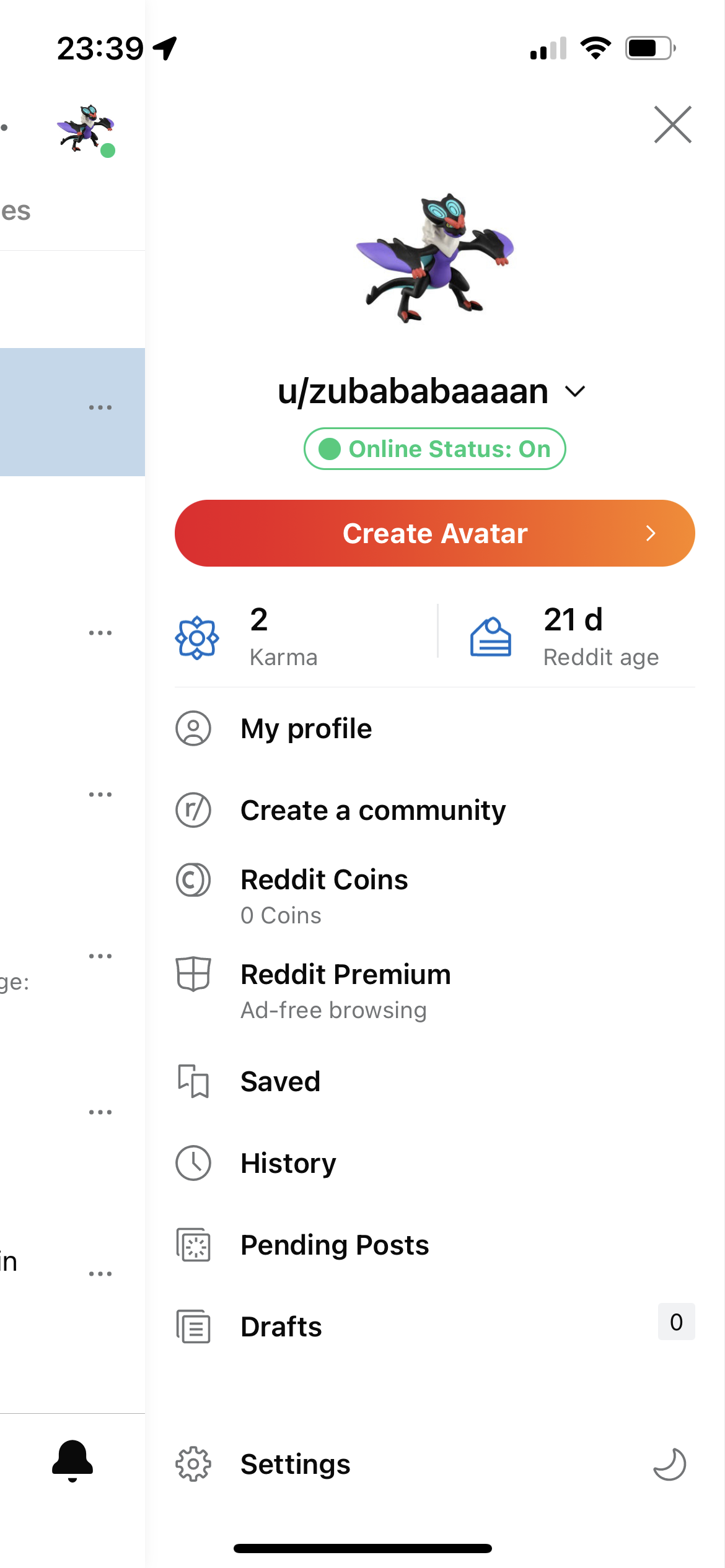Open browsing History
The image size is (725, 1568).
[434, 1163]
